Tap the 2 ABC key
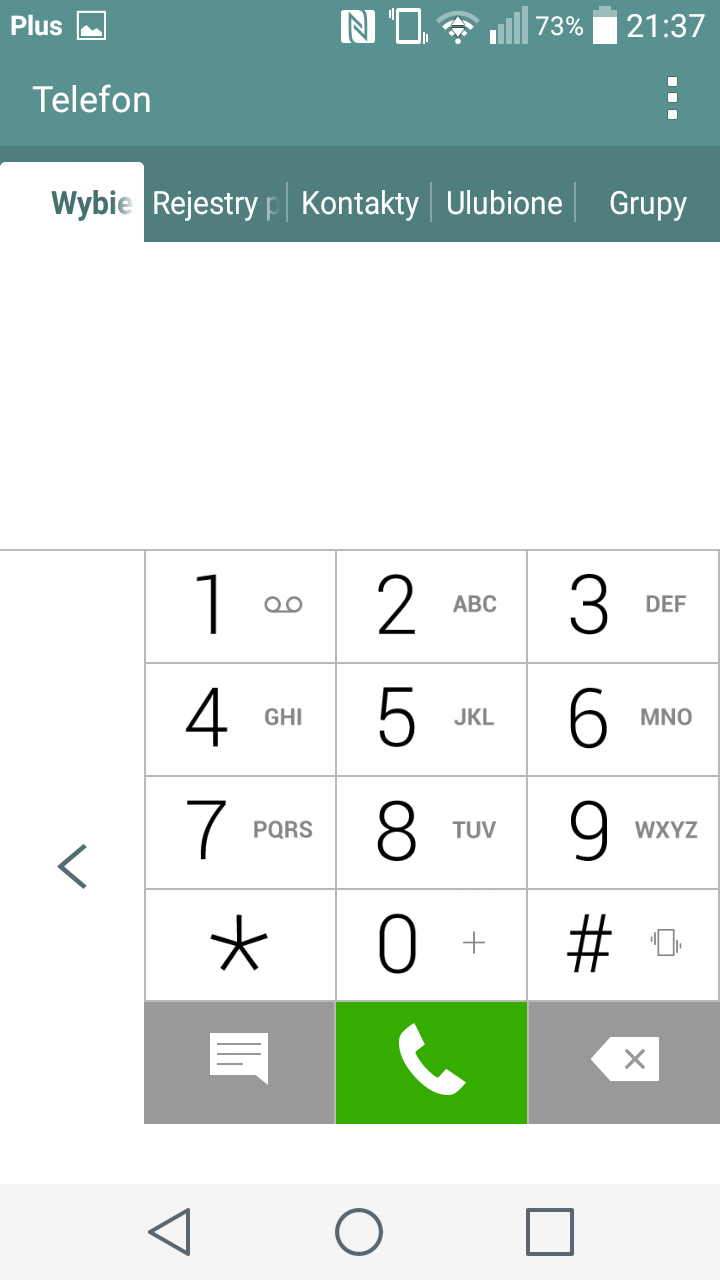720x1280 pixels. 431,606
